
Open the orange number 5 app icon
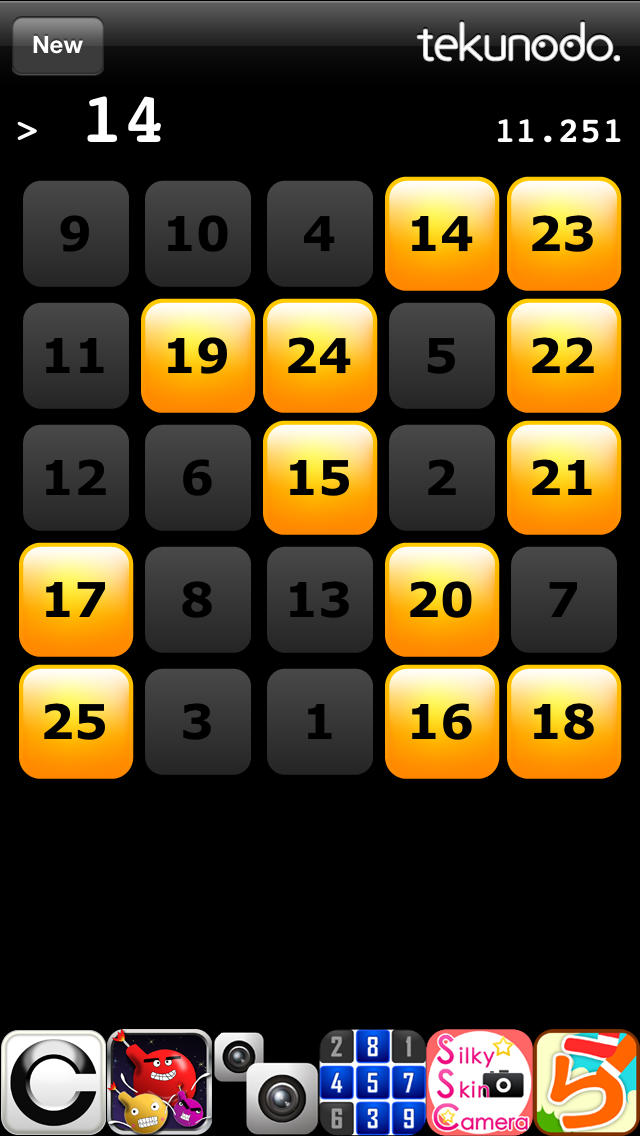pos(586,1082)
